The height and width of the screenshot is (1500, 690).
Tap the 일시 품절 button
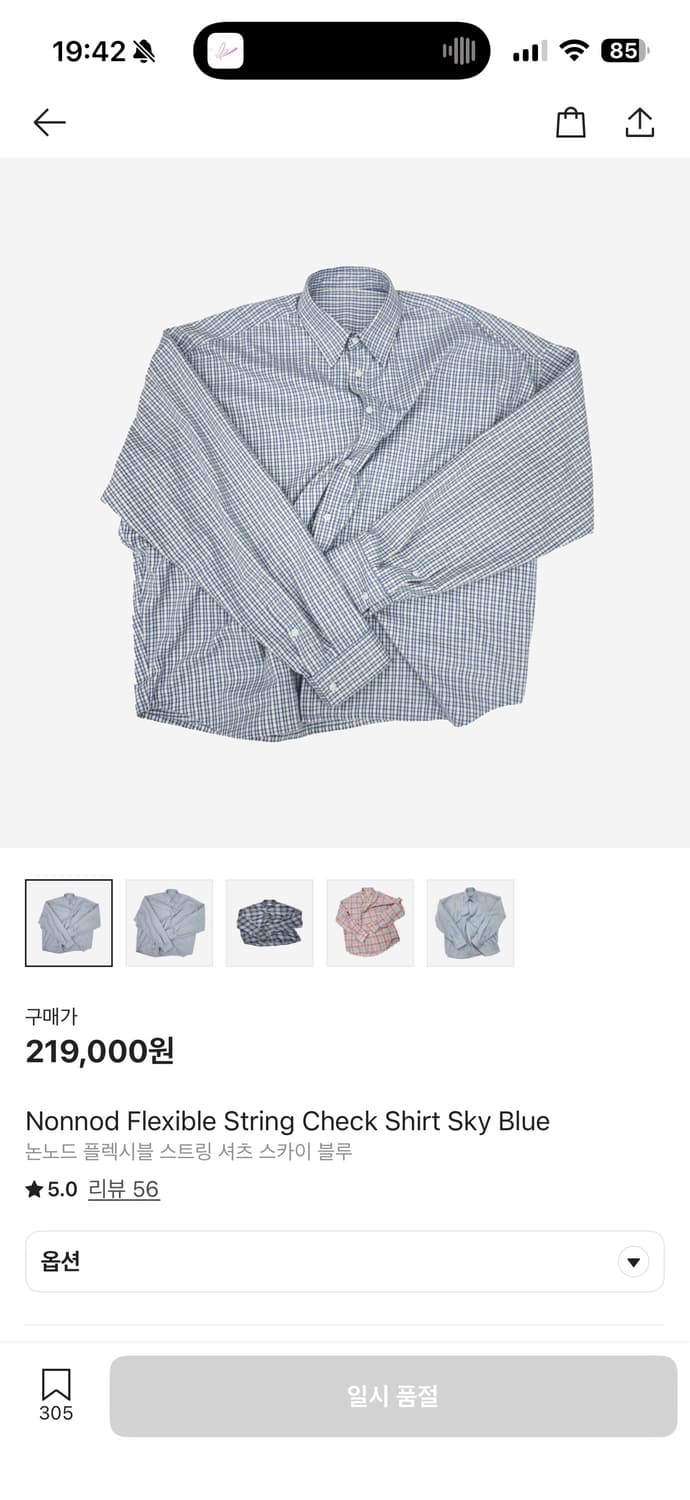pyautogui.click(x=393, y=1396)
